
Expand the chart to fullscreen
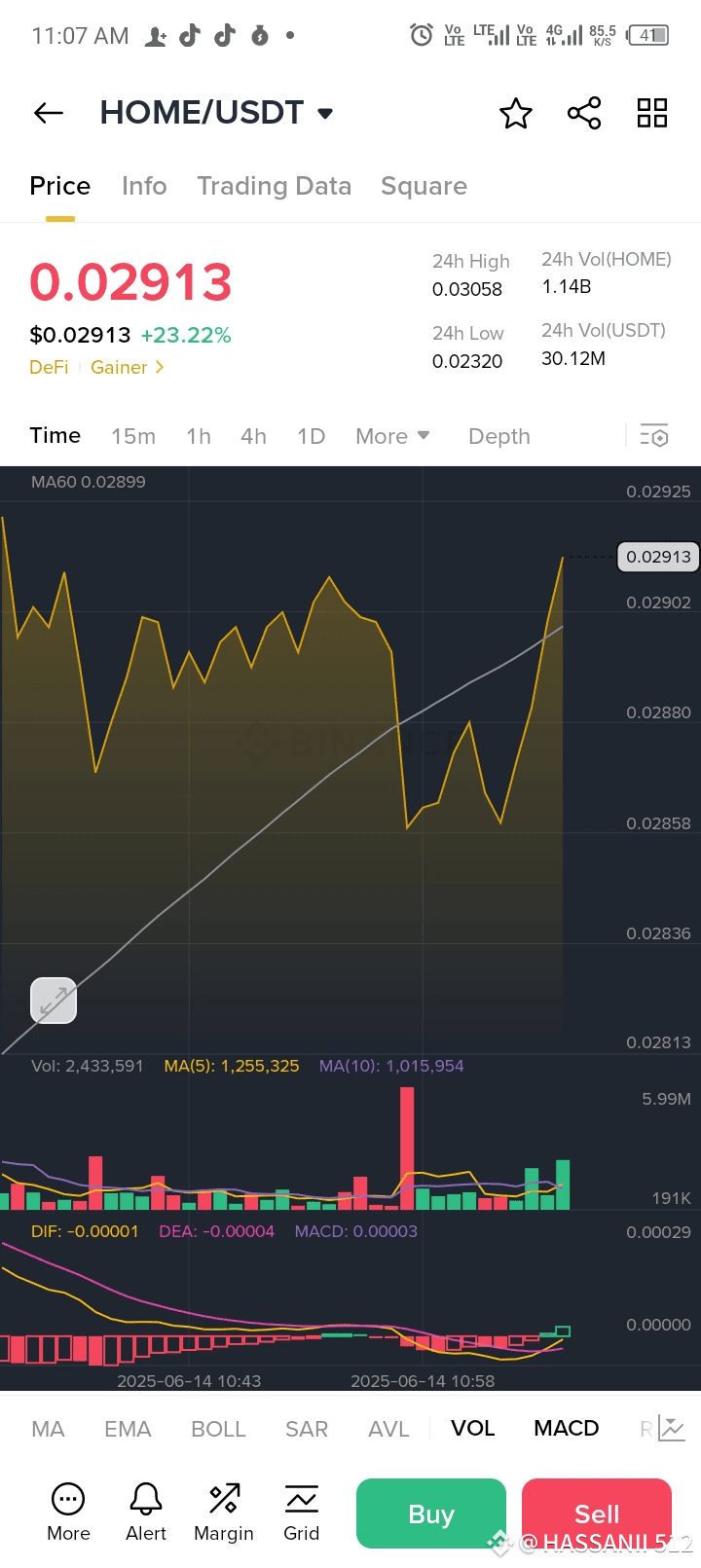coord(54,1001)
